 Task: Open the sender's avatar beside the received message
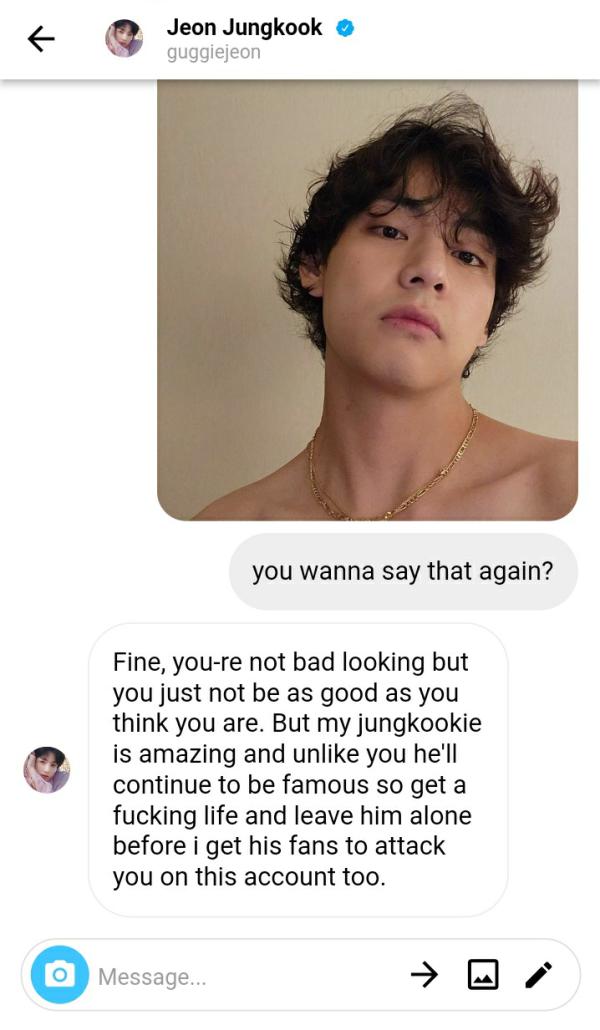click(47, 770)
